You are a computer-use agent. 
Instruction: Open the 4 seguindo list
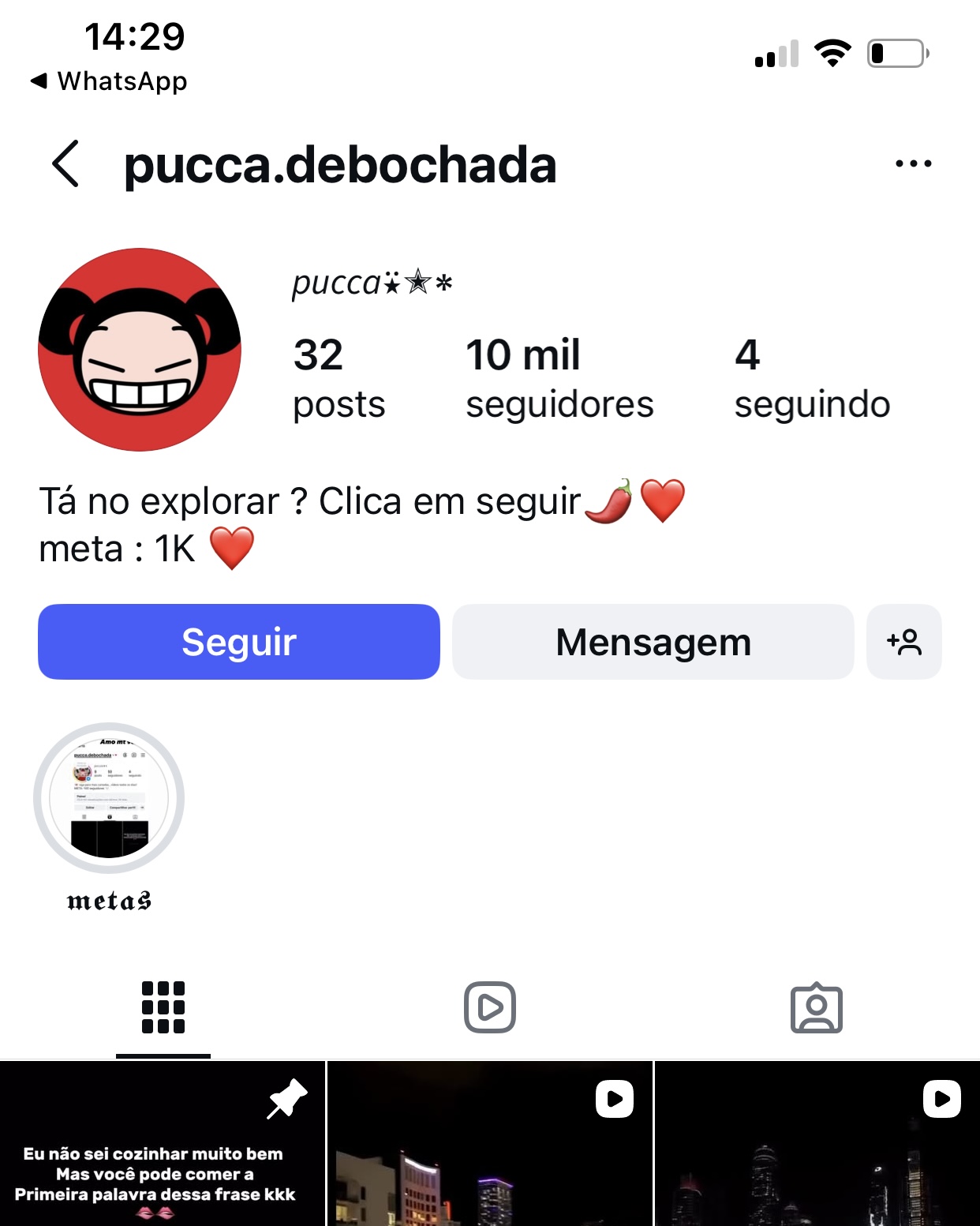(811, 378)
